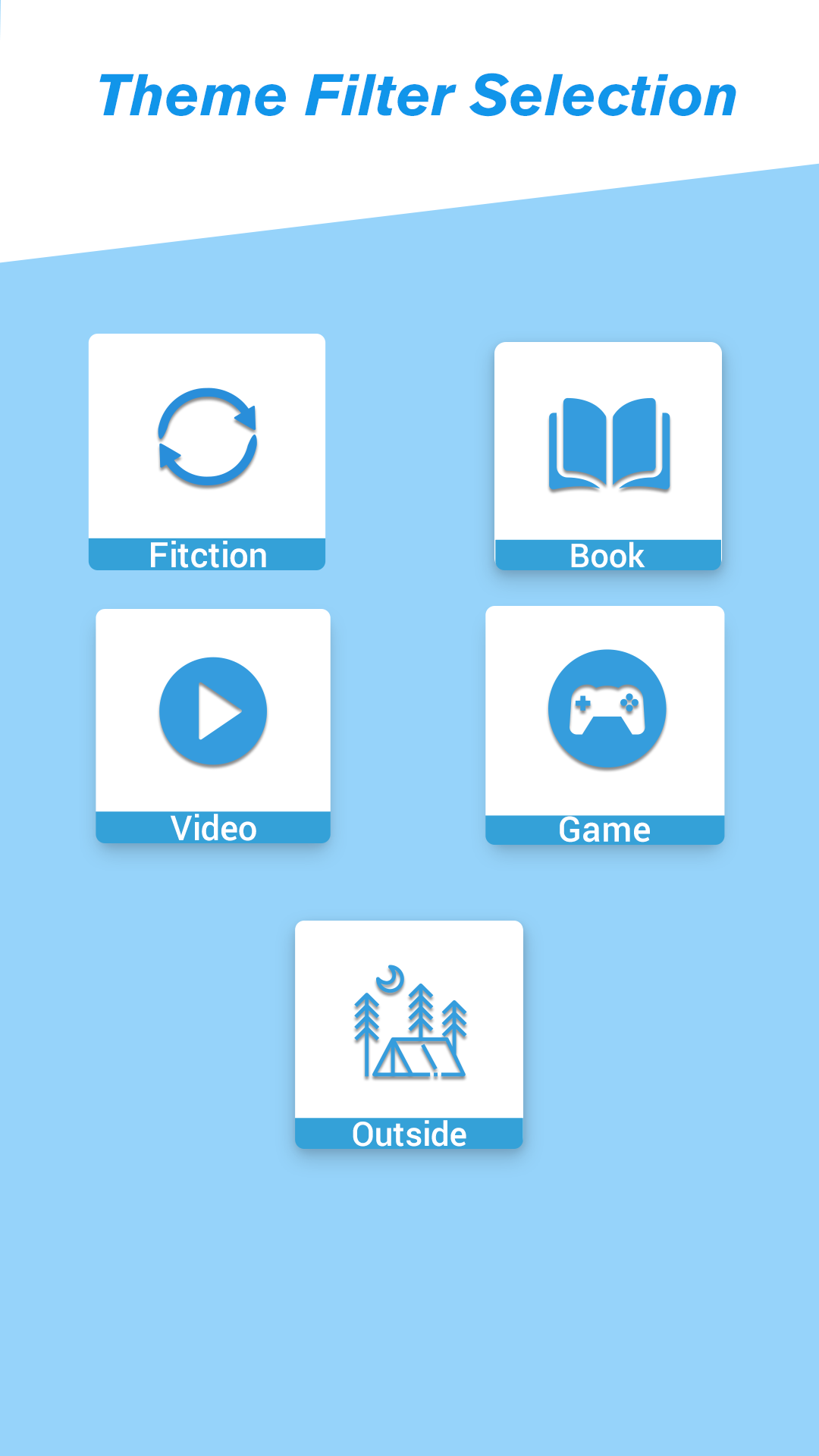Open the Book theme filter

point(608,456)
